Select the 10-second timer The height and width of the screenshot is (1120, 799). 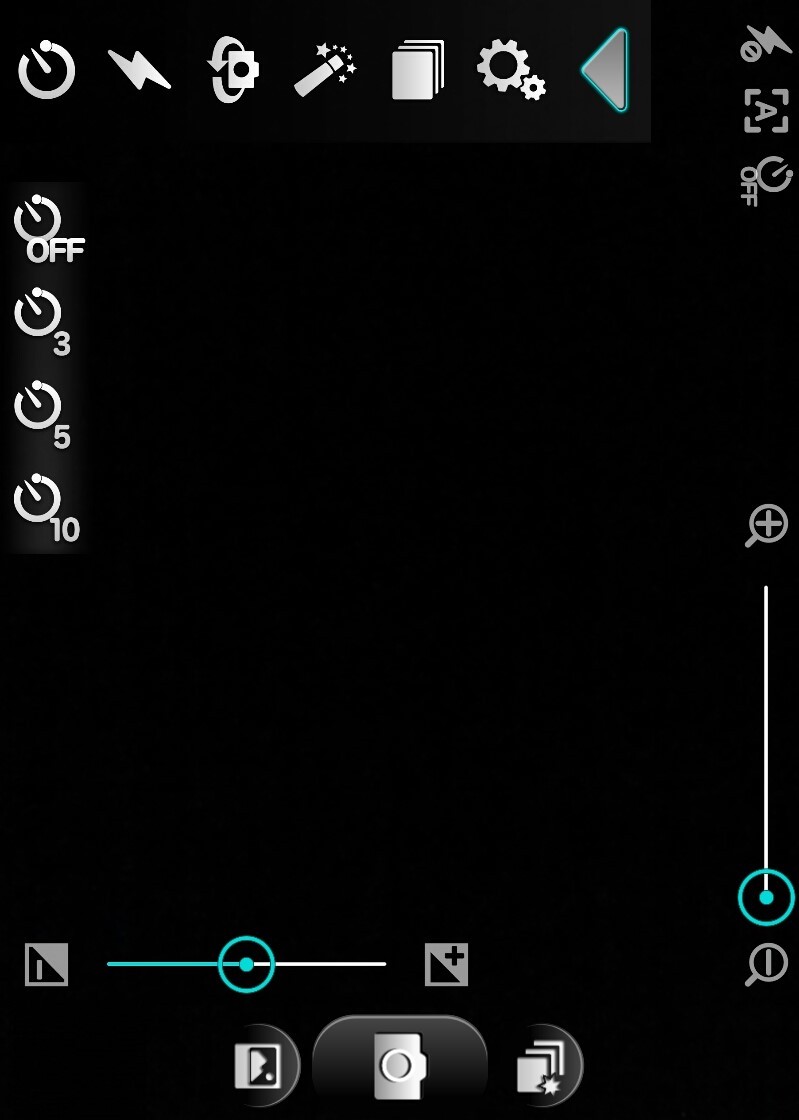pos(46,507)
